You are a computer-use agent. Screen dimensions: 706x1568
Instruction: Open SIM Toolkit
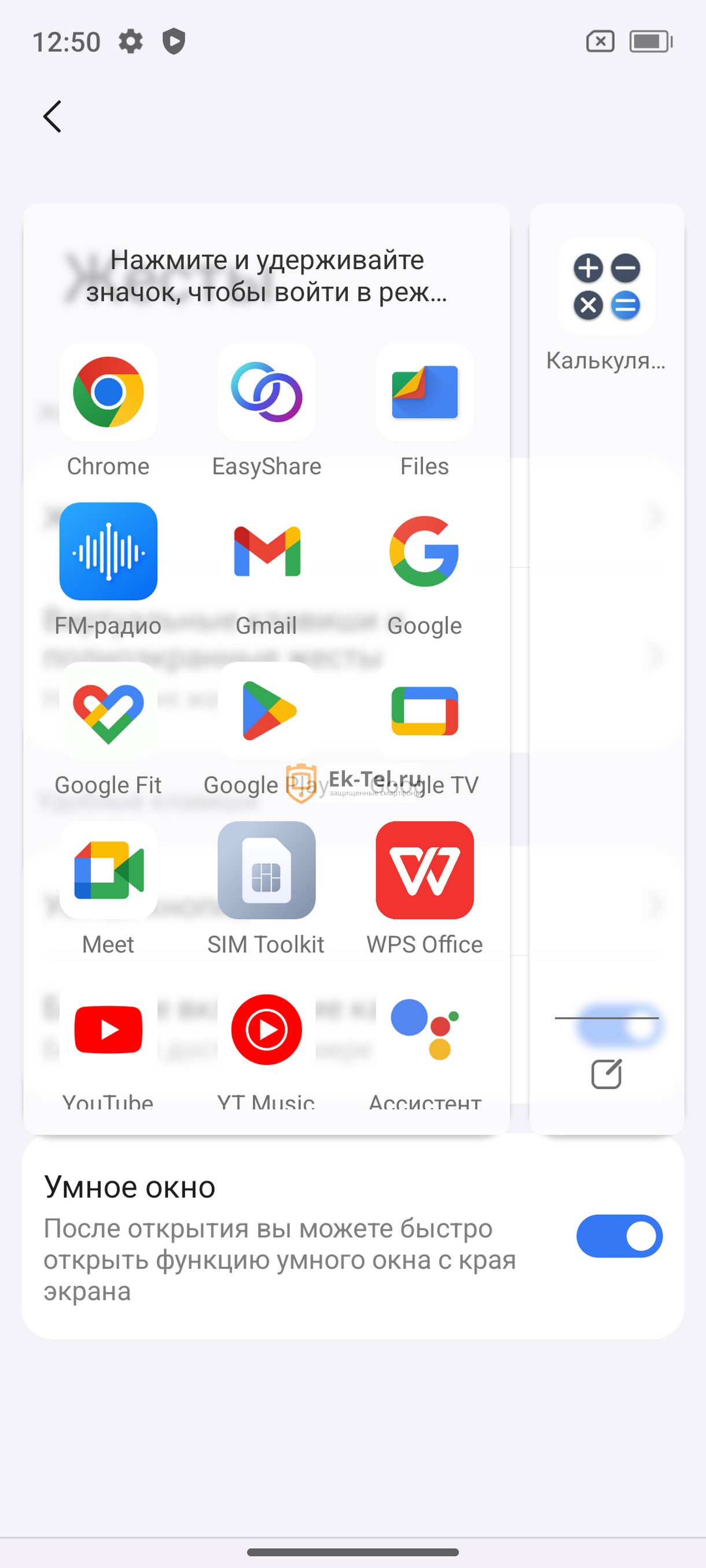point(266,870)
